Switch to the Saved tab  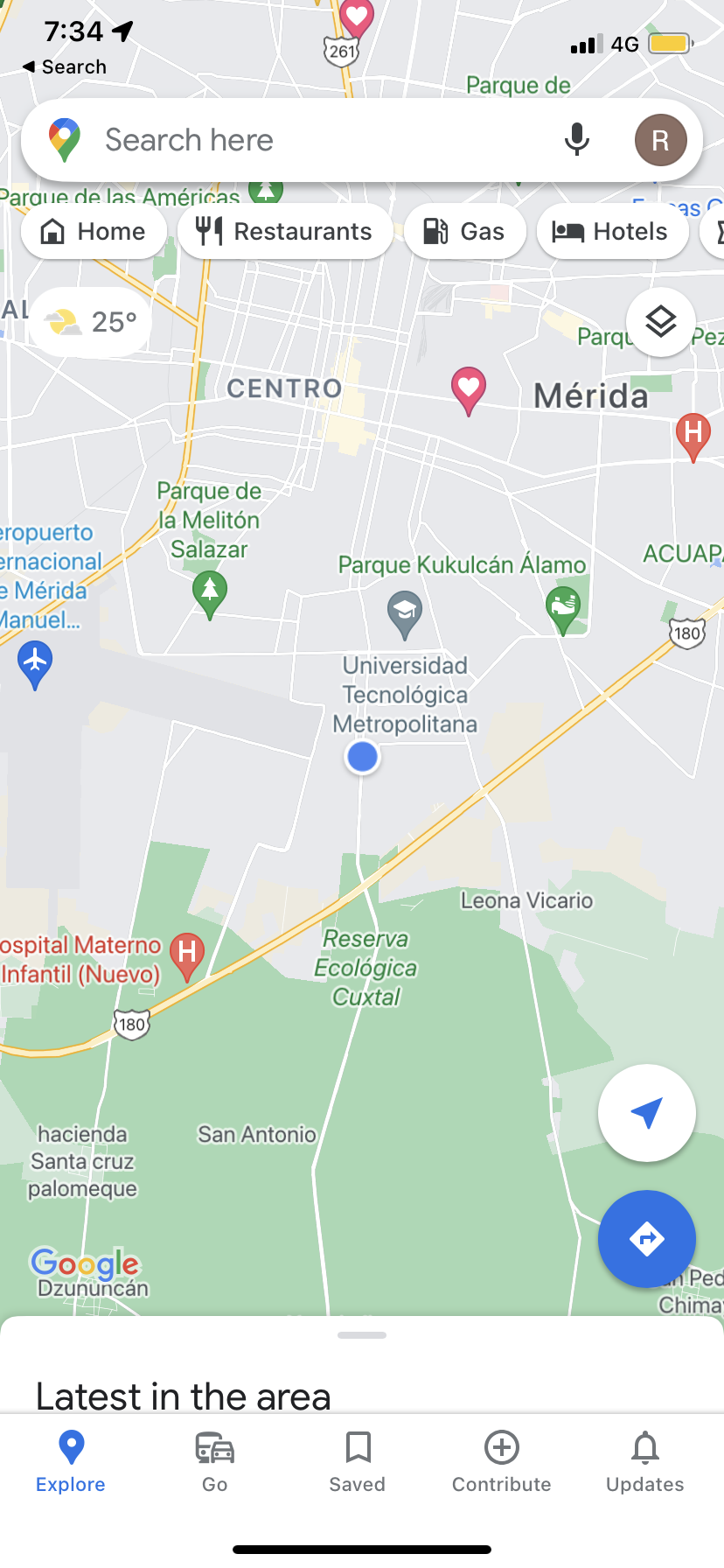[358, 1461]
